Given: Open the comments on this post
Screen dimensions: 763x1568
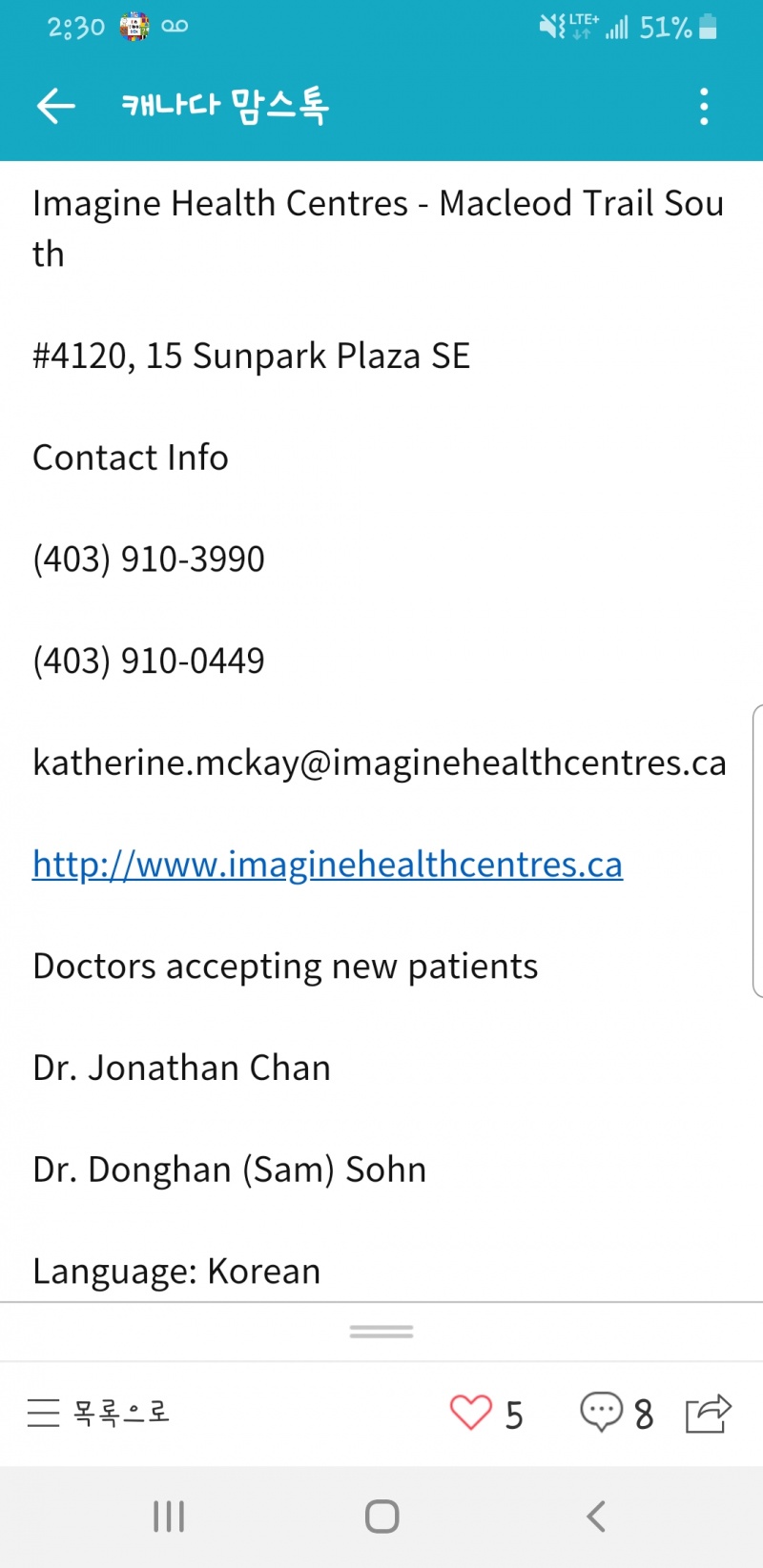Looking at the screenshot, I should [x=602, y=1412].
